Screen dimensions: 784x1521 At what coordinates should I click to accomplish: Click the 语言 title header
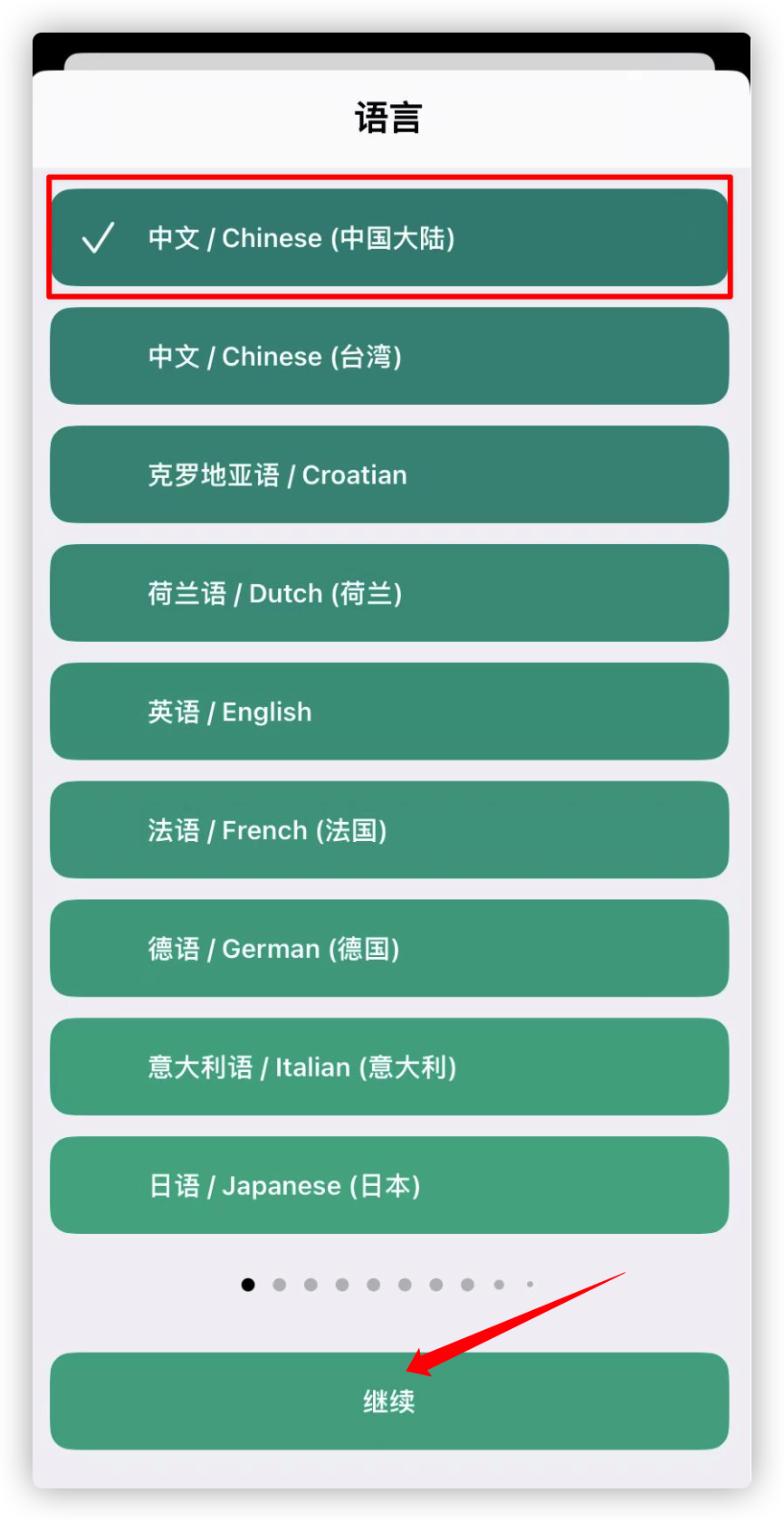click(390, 117)
